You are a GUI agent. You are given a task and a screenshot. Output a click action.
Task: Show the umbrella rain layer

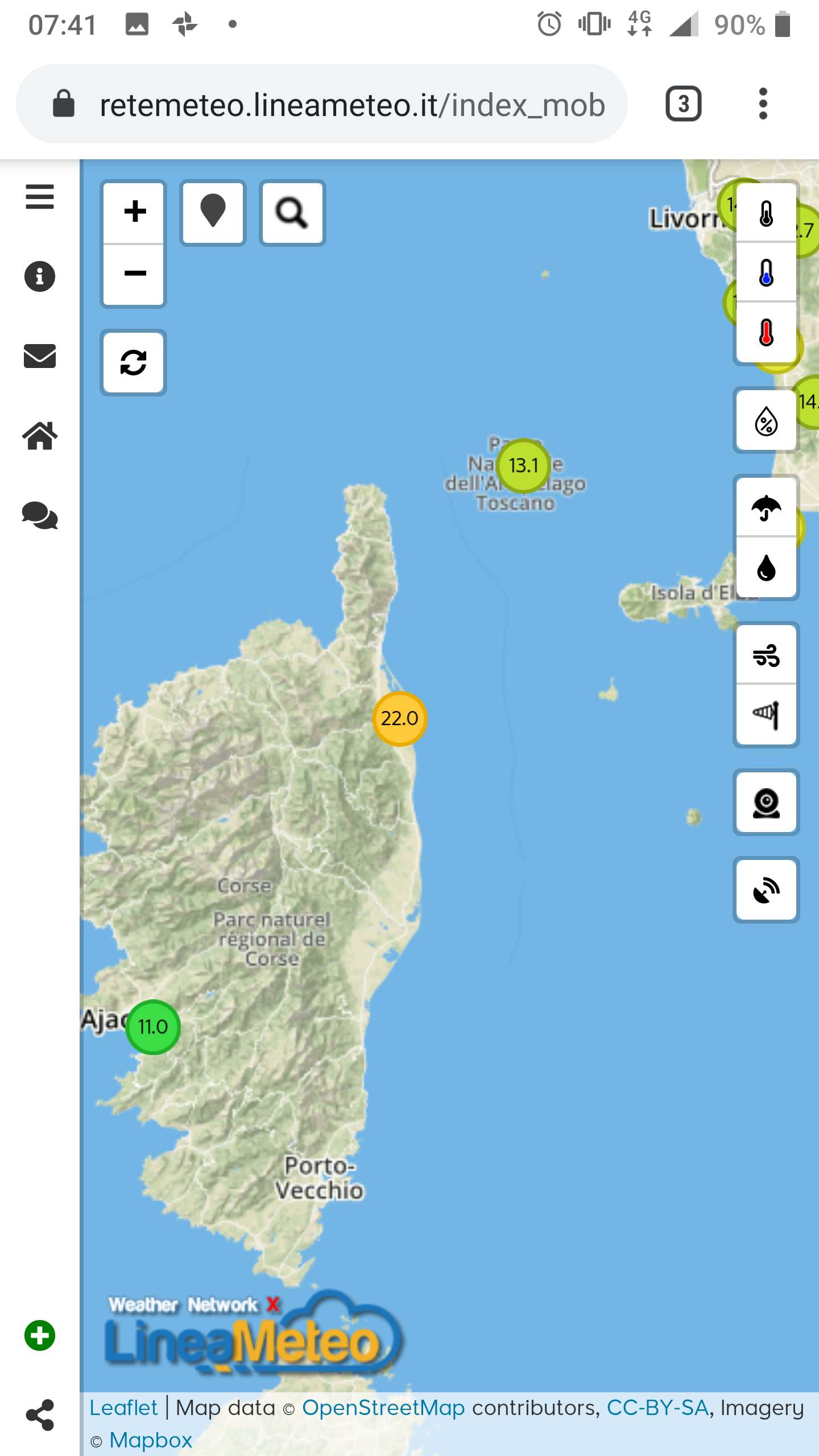point(766,508)
